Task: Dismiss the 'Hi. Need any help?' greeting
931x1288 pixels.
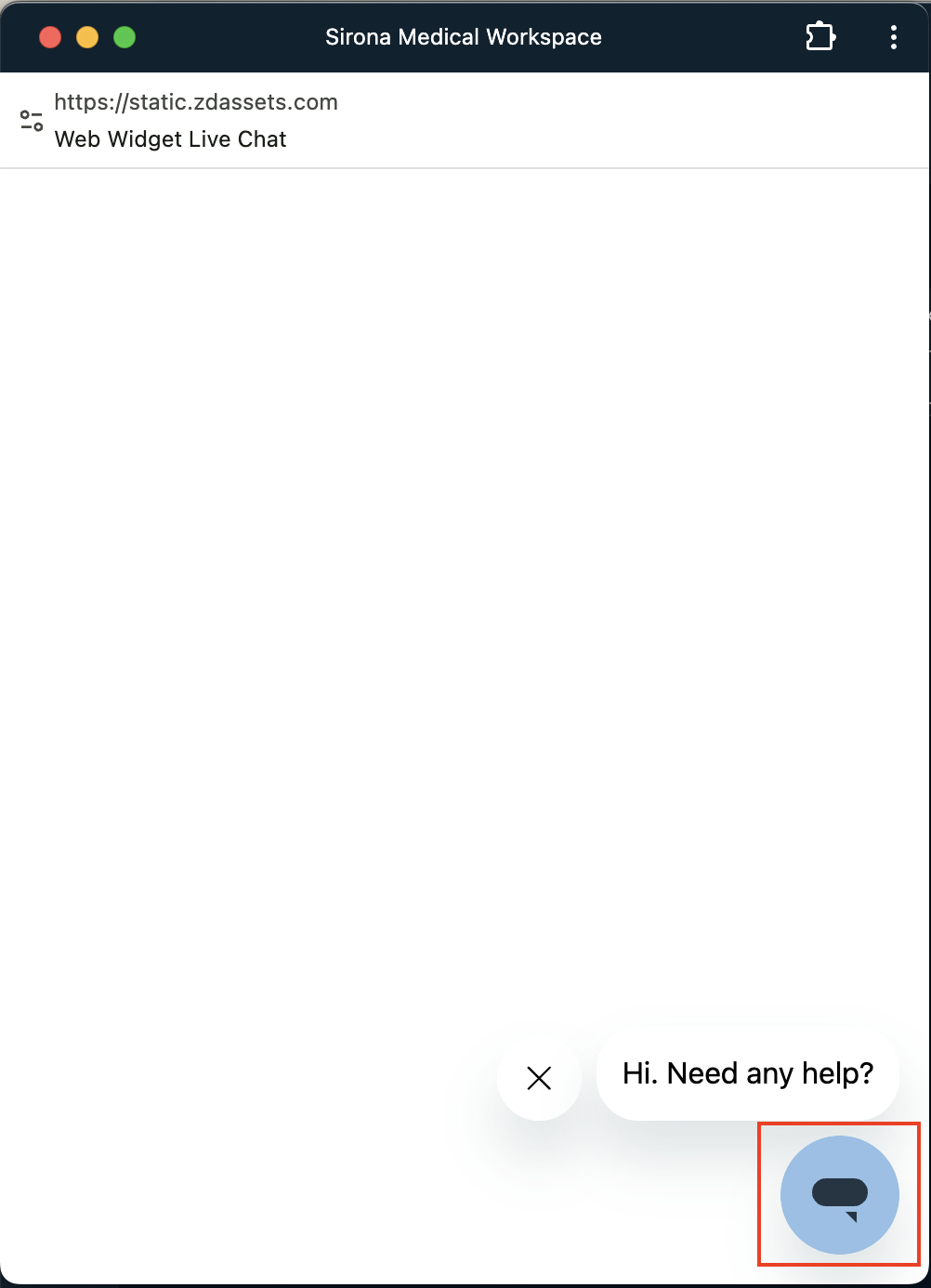Action: (x=539, y=1078)
